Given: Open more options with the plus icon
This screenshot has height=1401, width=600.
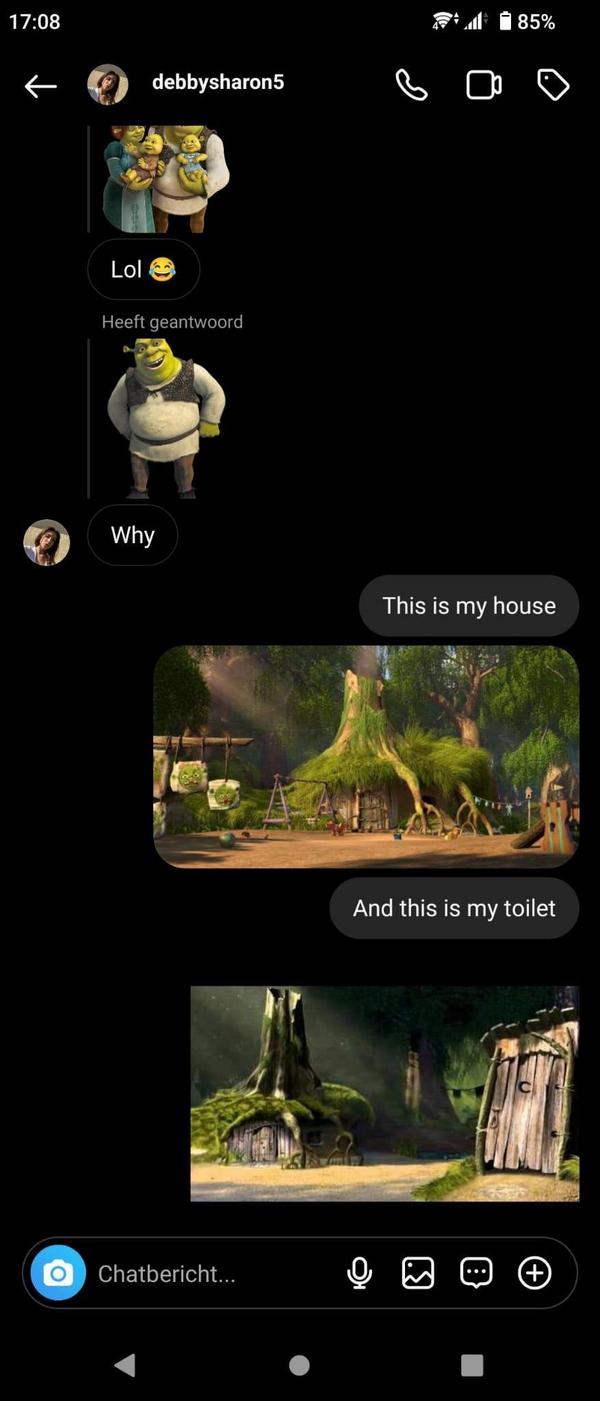Looking at the screenshot, I should (534, 1273).
